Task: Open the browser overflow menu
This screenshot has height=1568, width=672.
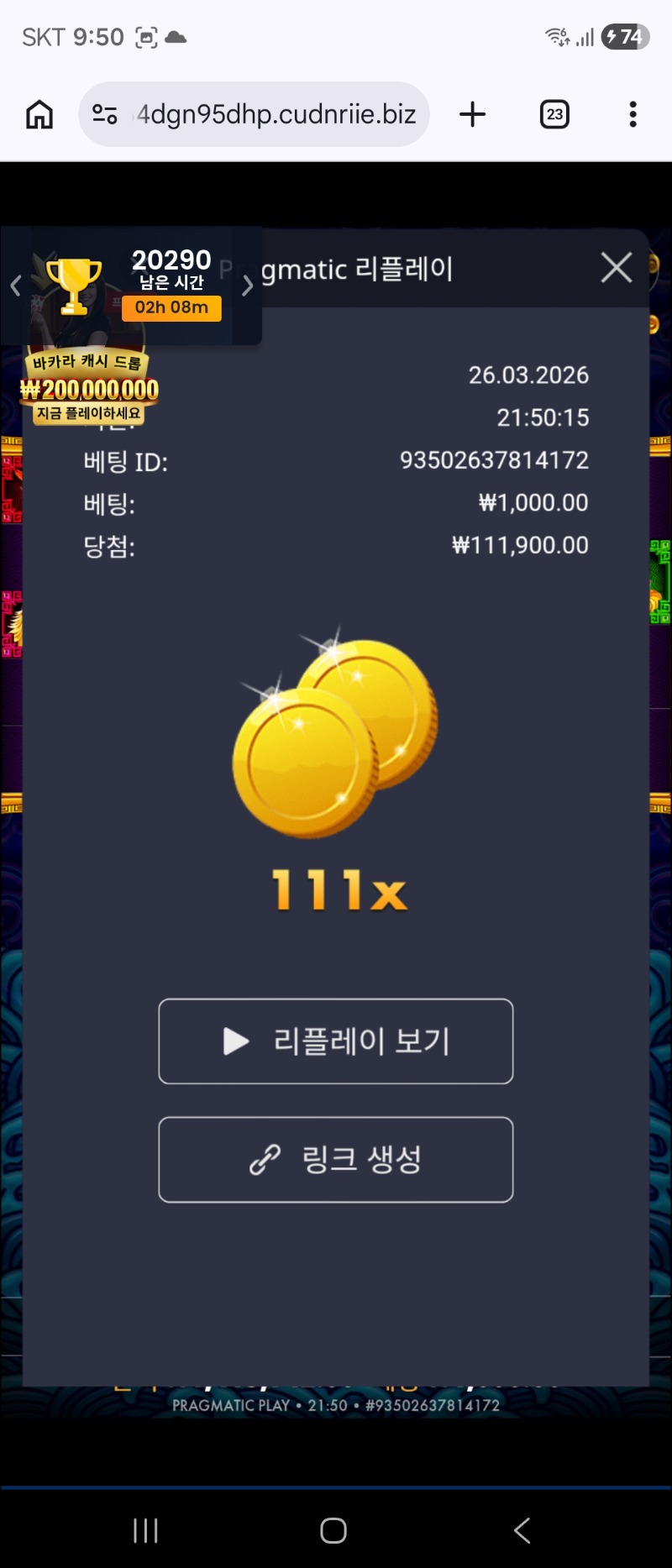Action: tap(633, 114)
